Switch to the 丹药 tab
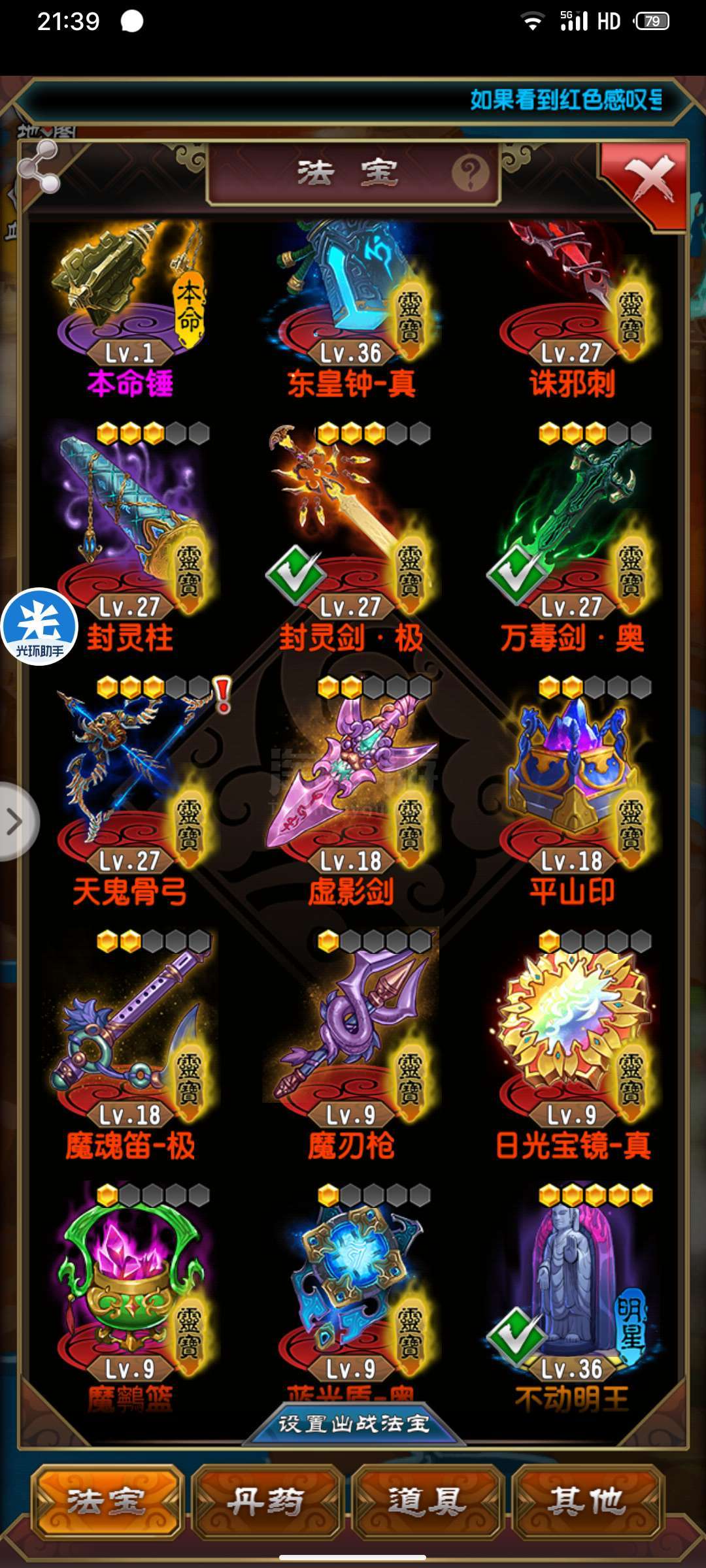The height and width of the screenshot is (1568, 706). click(266, 1501)
